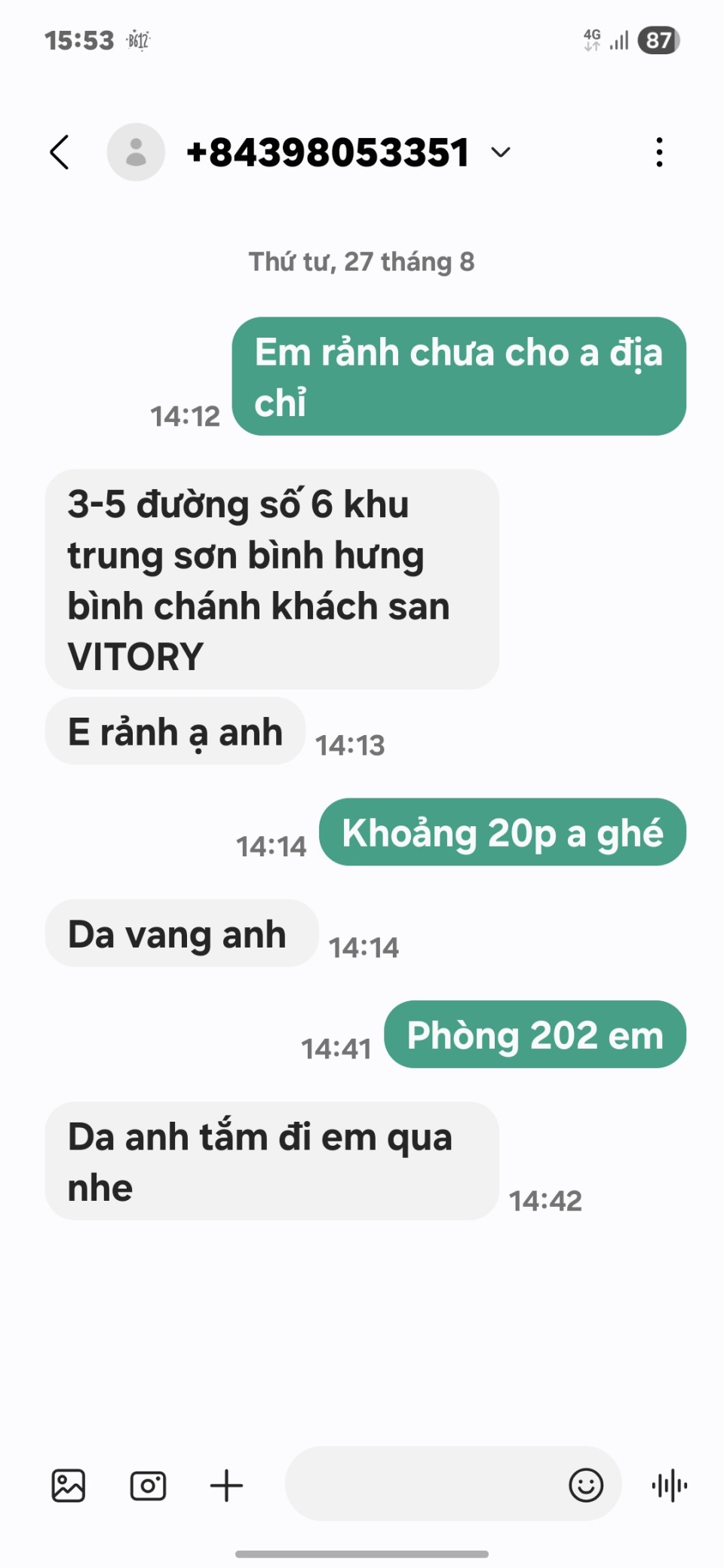This screenshot has height=1568, width=724.
Task: Open the plus attachment options
Action: click(226, 1486)
